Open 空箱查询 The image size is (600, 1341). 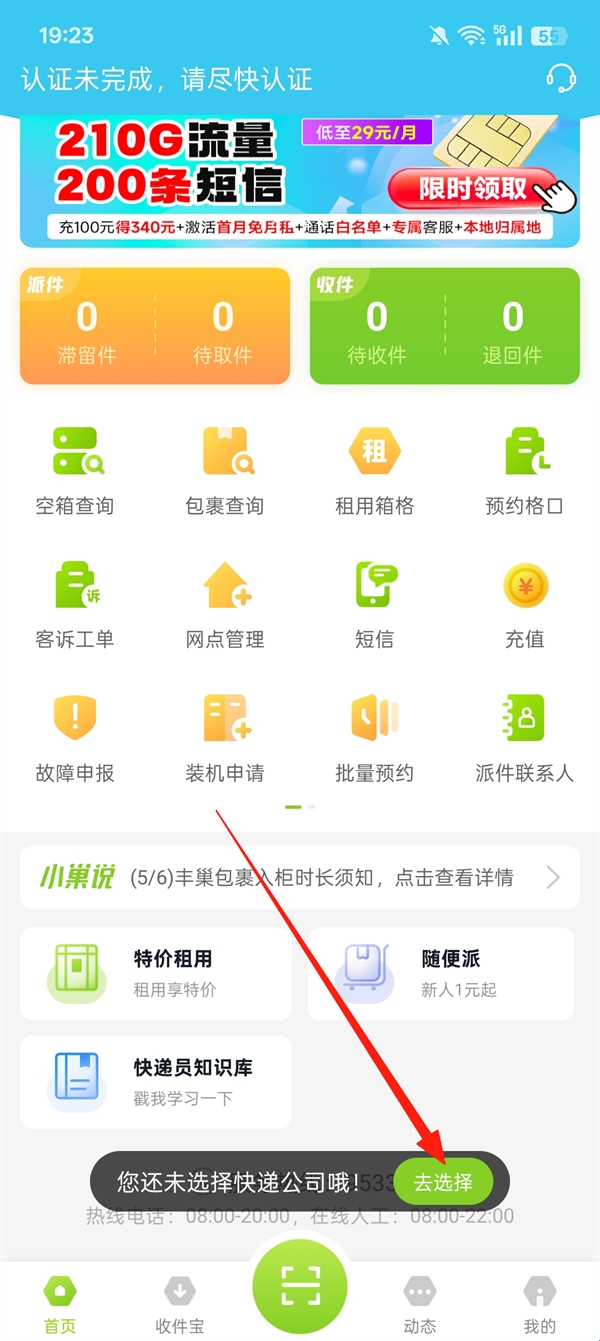[75, 468]
